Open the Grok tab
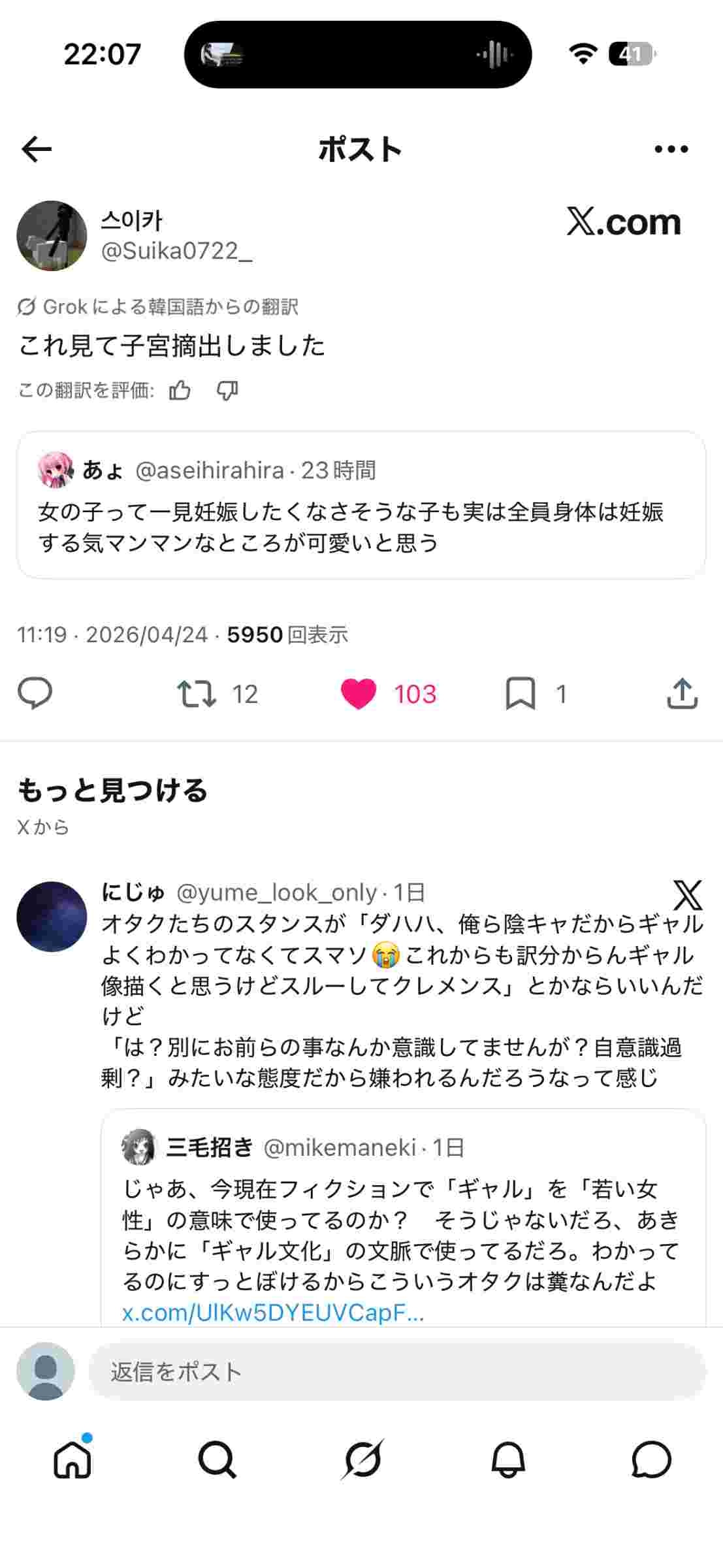The image size is (723, 1568). (x=362, y=1460)
